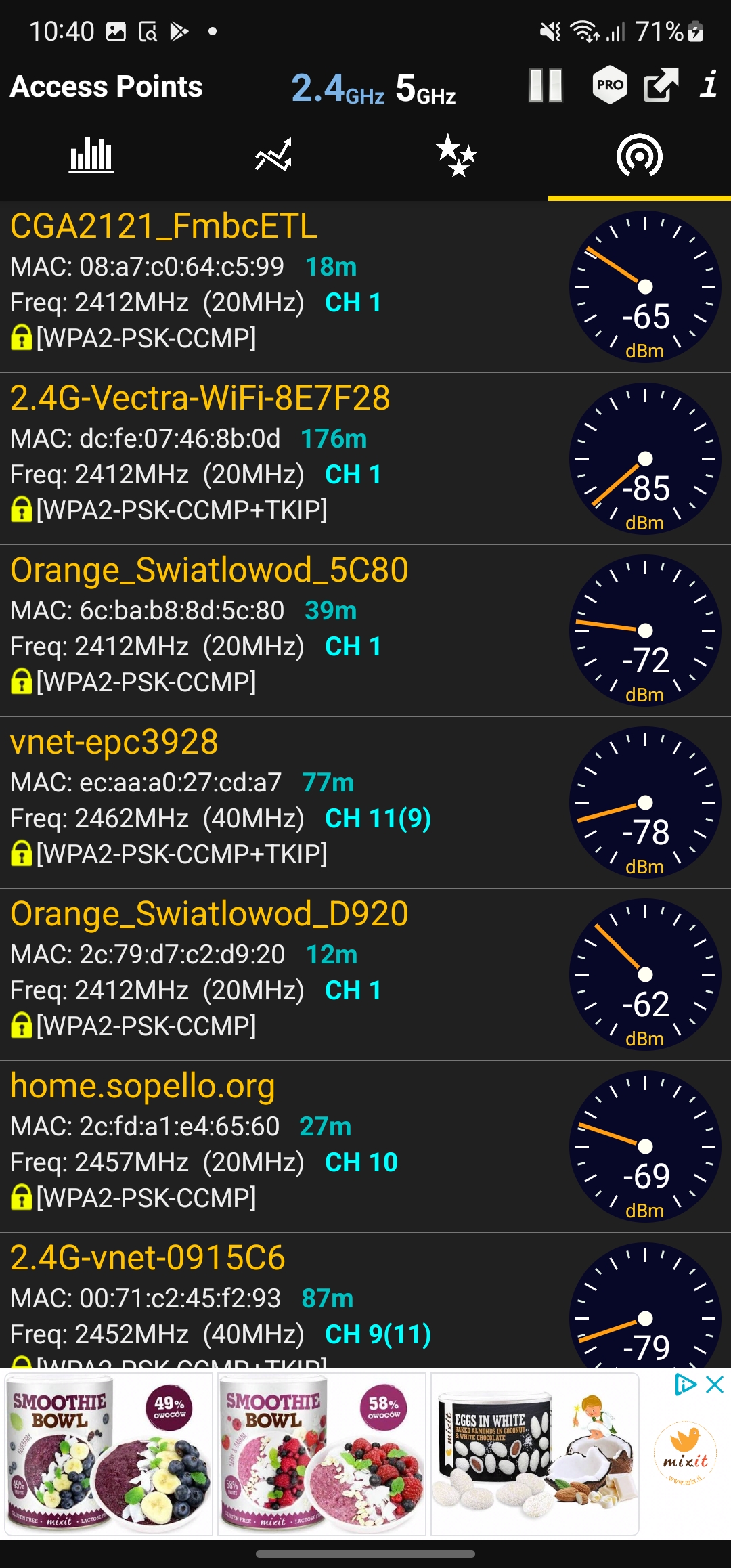Tap the share/export icon
The image size is (731, 1568).
pyautogui.click(x=660, y=85)
